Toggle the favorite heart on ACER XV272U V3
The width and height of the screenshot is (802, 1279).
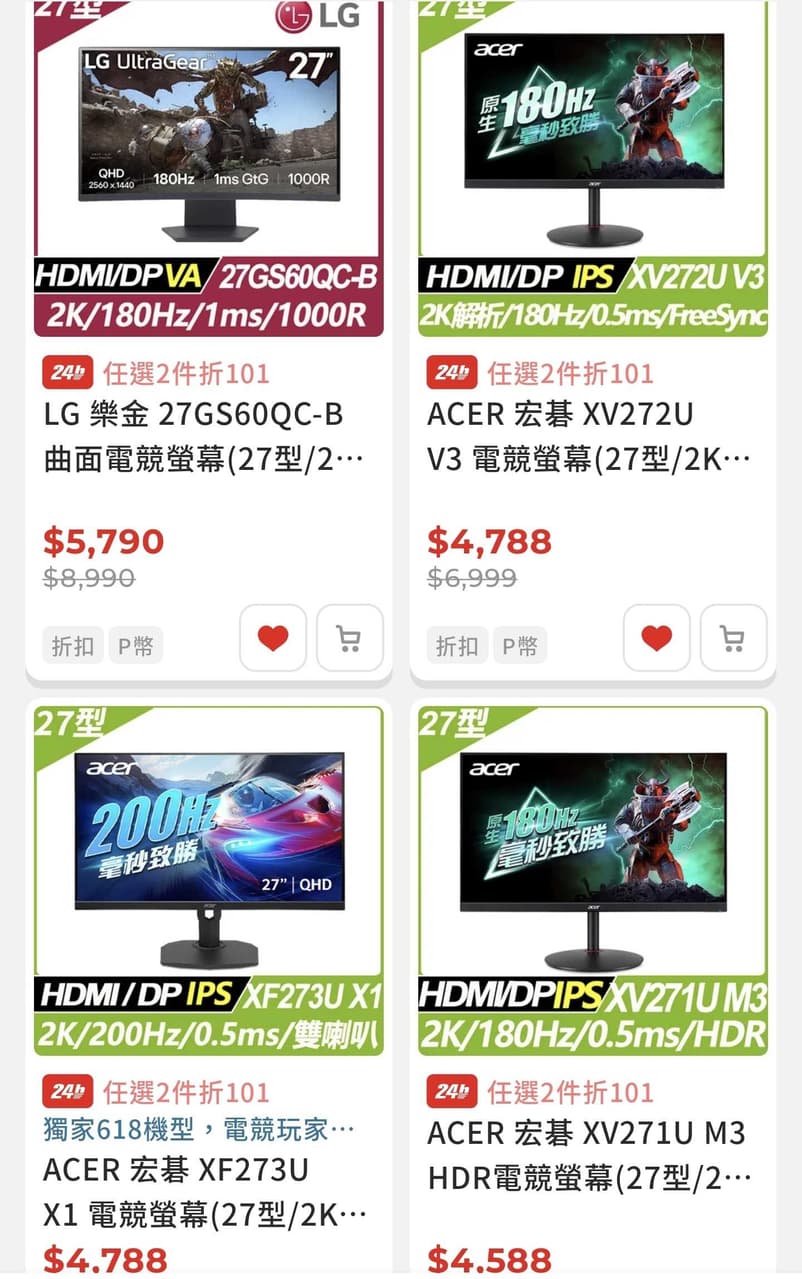[x=656, y=638]
